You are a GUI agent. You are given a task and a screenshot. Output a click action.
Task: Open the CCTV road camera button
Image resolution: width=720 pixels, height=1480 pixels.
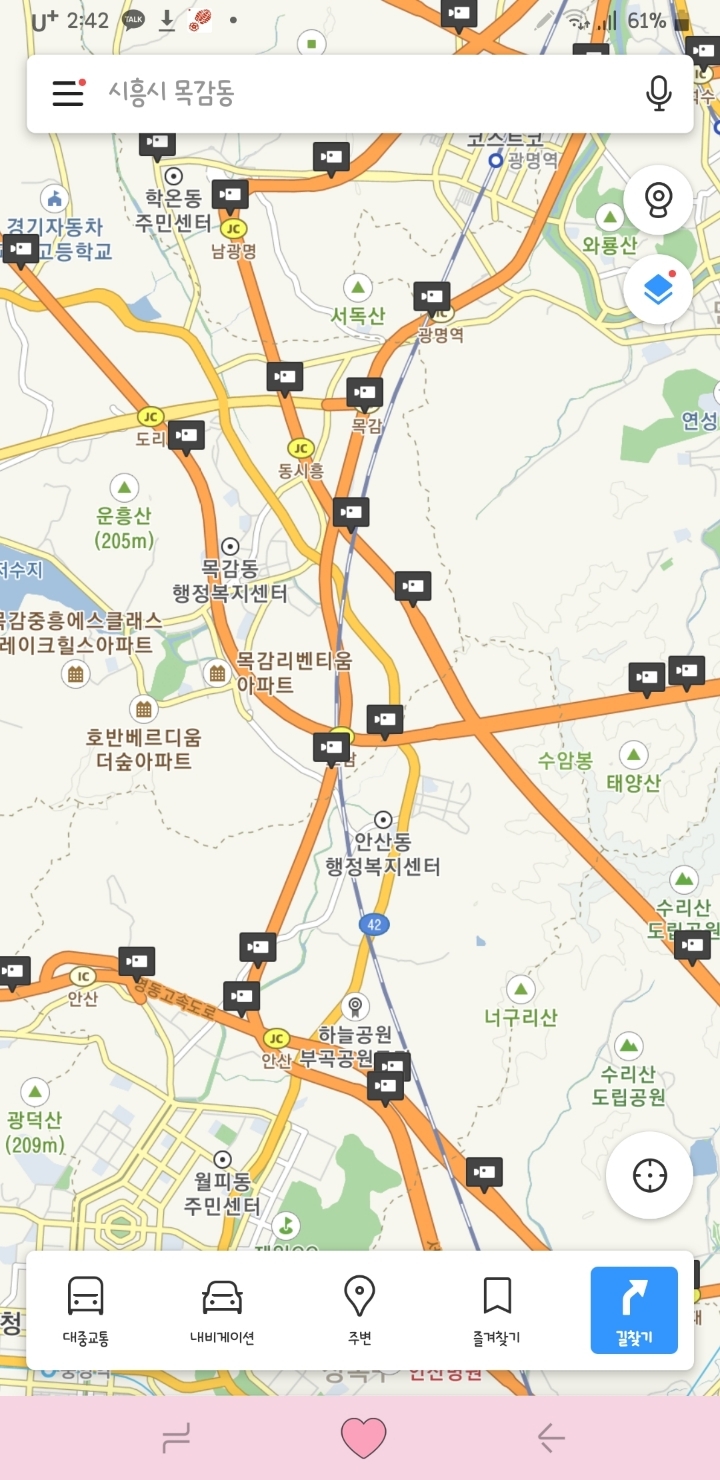[658, 200]
